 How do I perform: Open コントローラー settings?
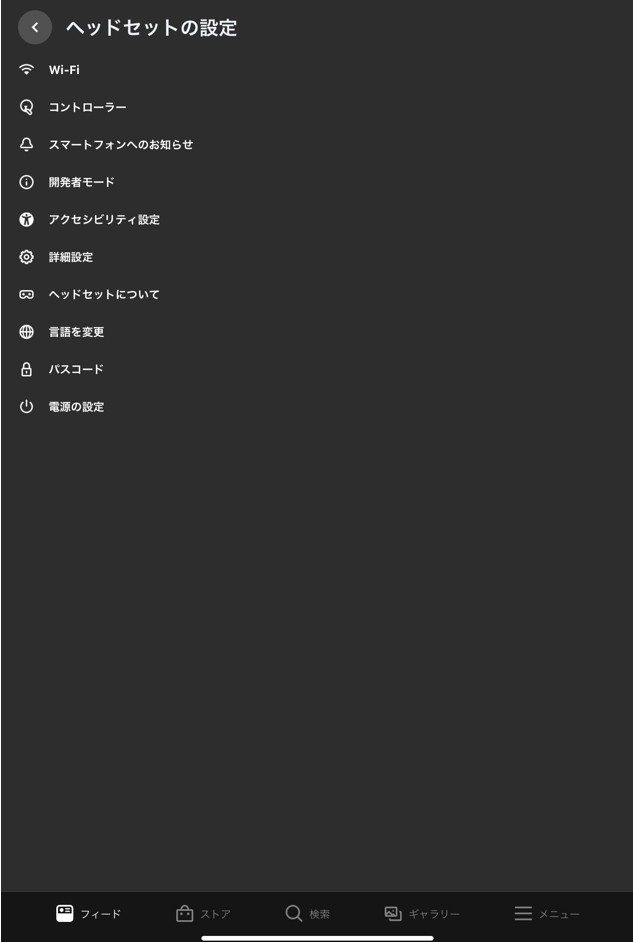(87, 107)
